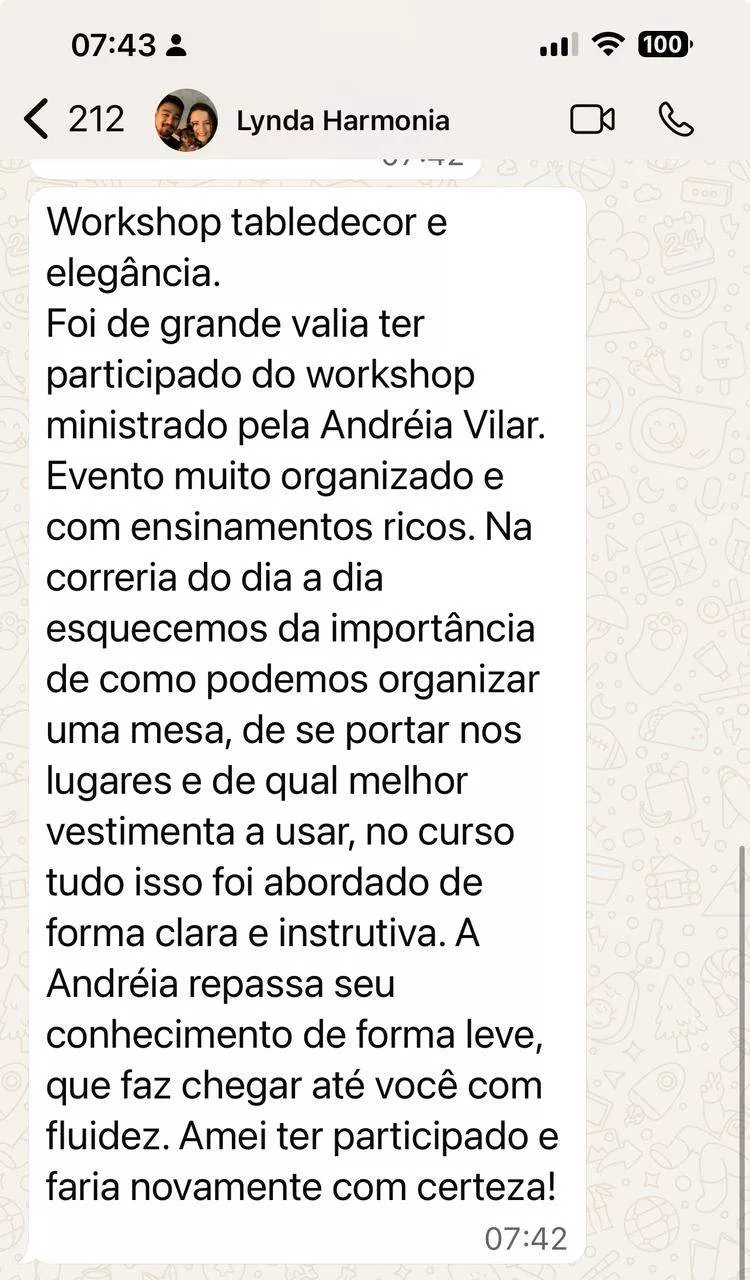Open Lynda Harmonia's contact info
Viewport: 750px width, 1280px height.
(x=342, y=121)
